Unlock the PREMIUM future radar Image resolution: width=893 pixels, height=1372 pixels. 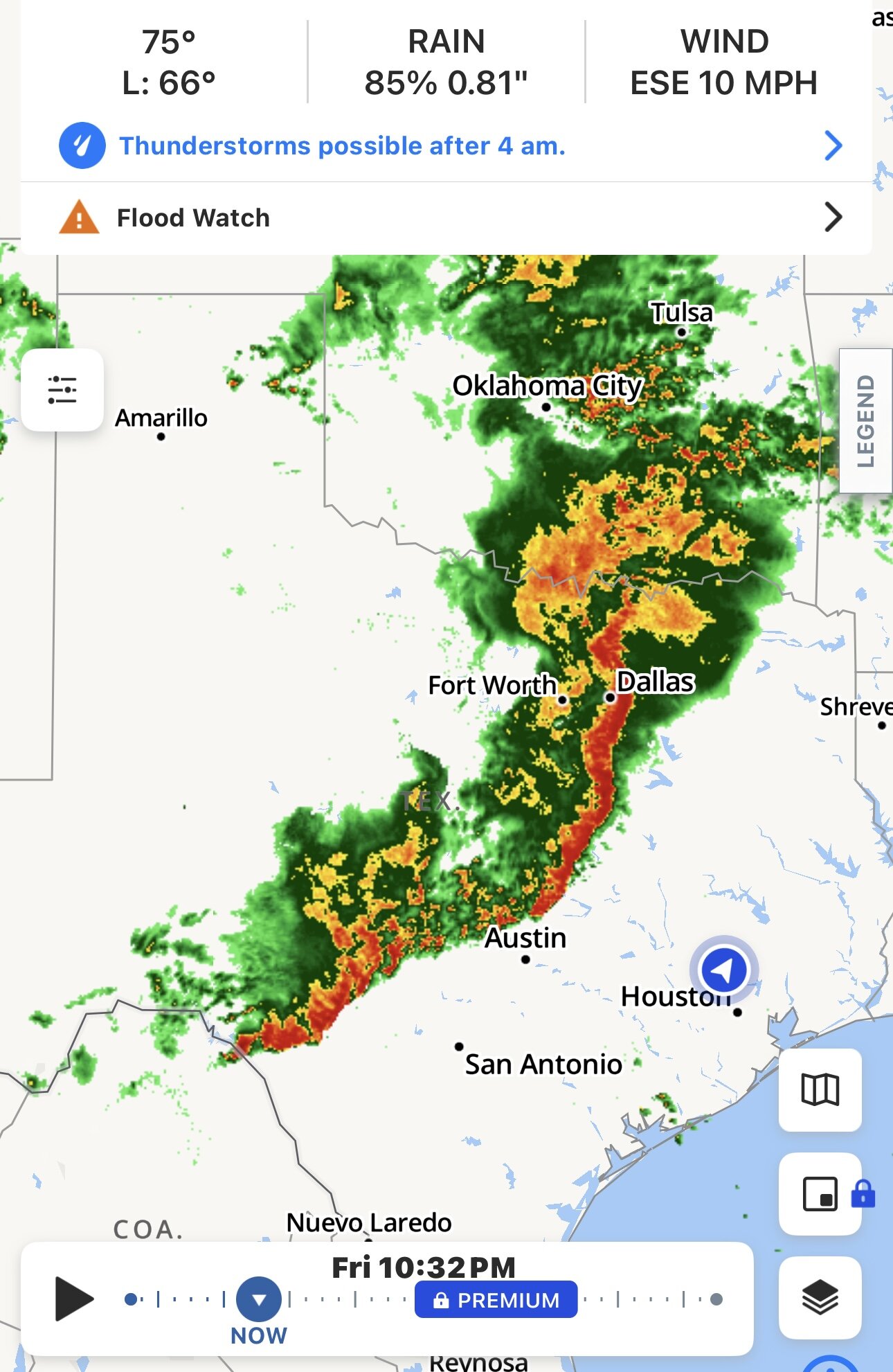pyautogui.click(x=496, y=1300)
